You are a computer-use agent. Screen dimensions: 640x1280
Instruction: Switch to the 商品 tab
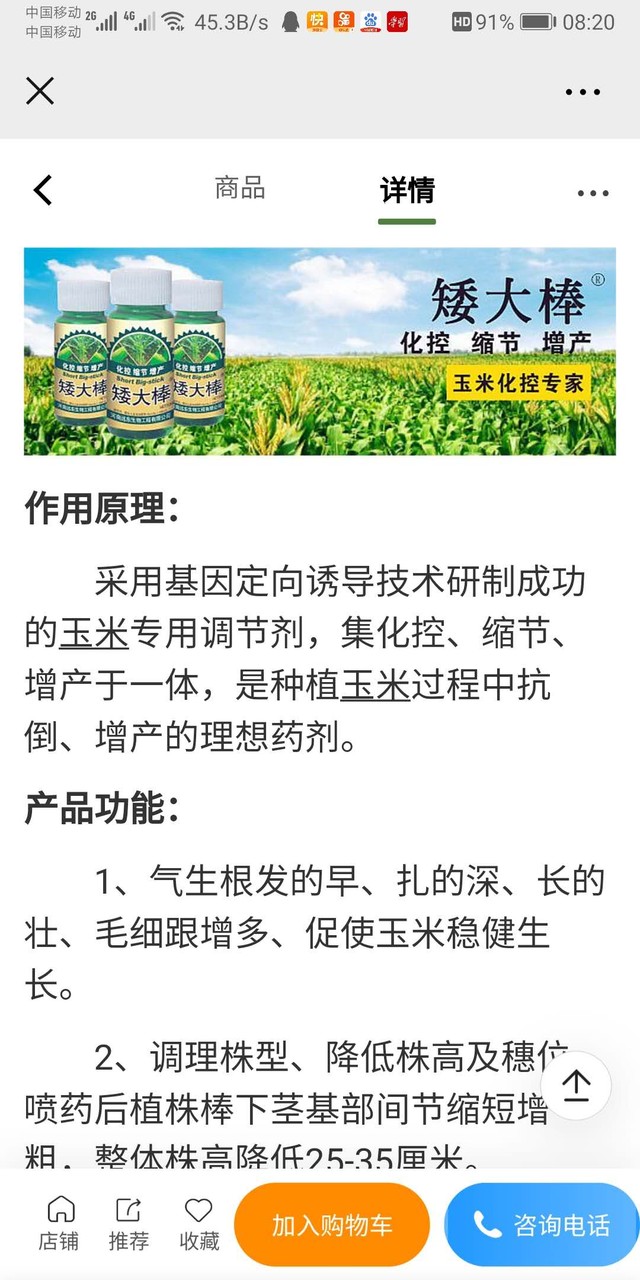pyautogui.click(x=240, y=188)
